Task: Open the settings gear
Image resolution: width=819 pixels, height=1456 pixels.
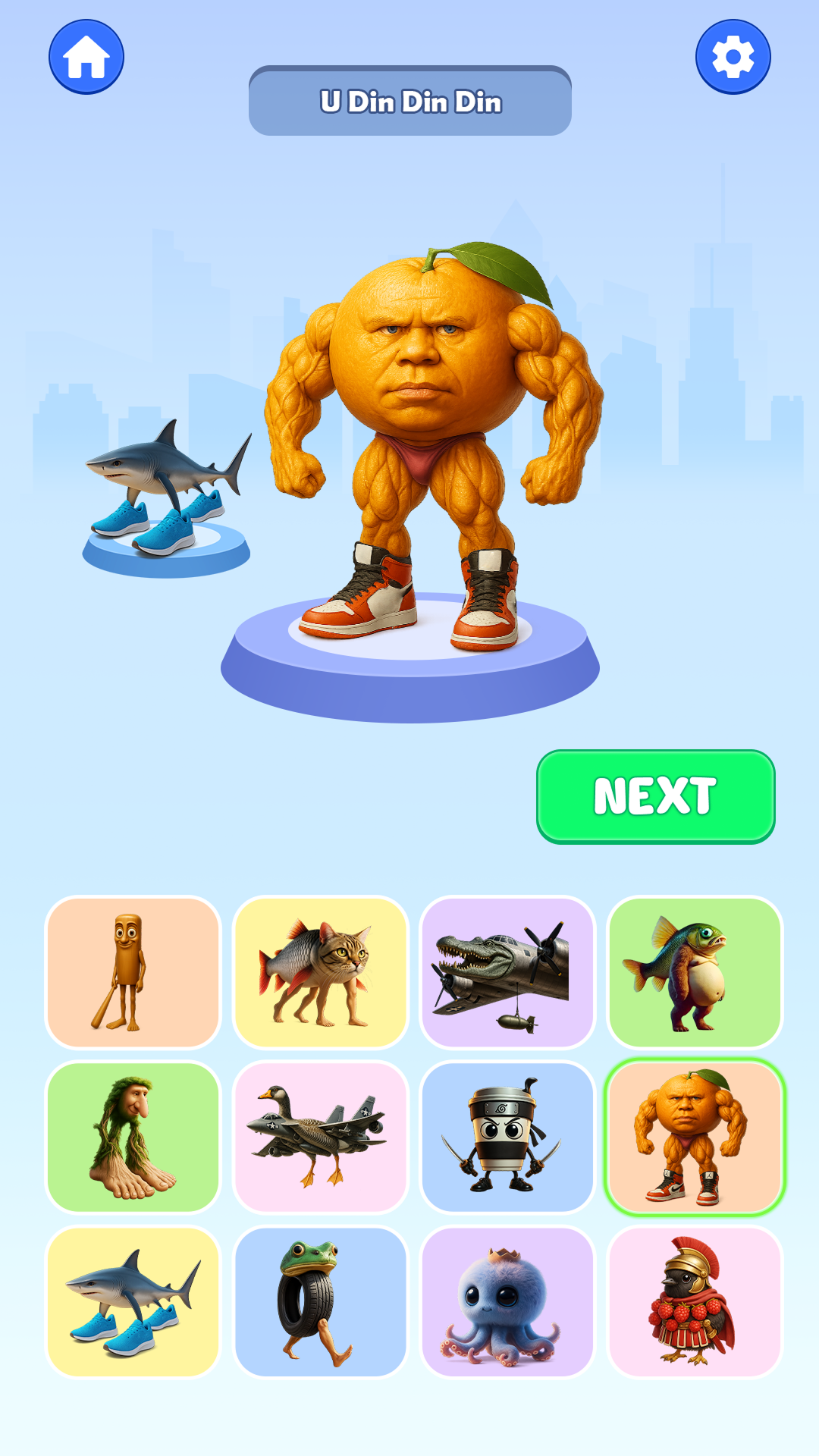Action: (733, 57)
